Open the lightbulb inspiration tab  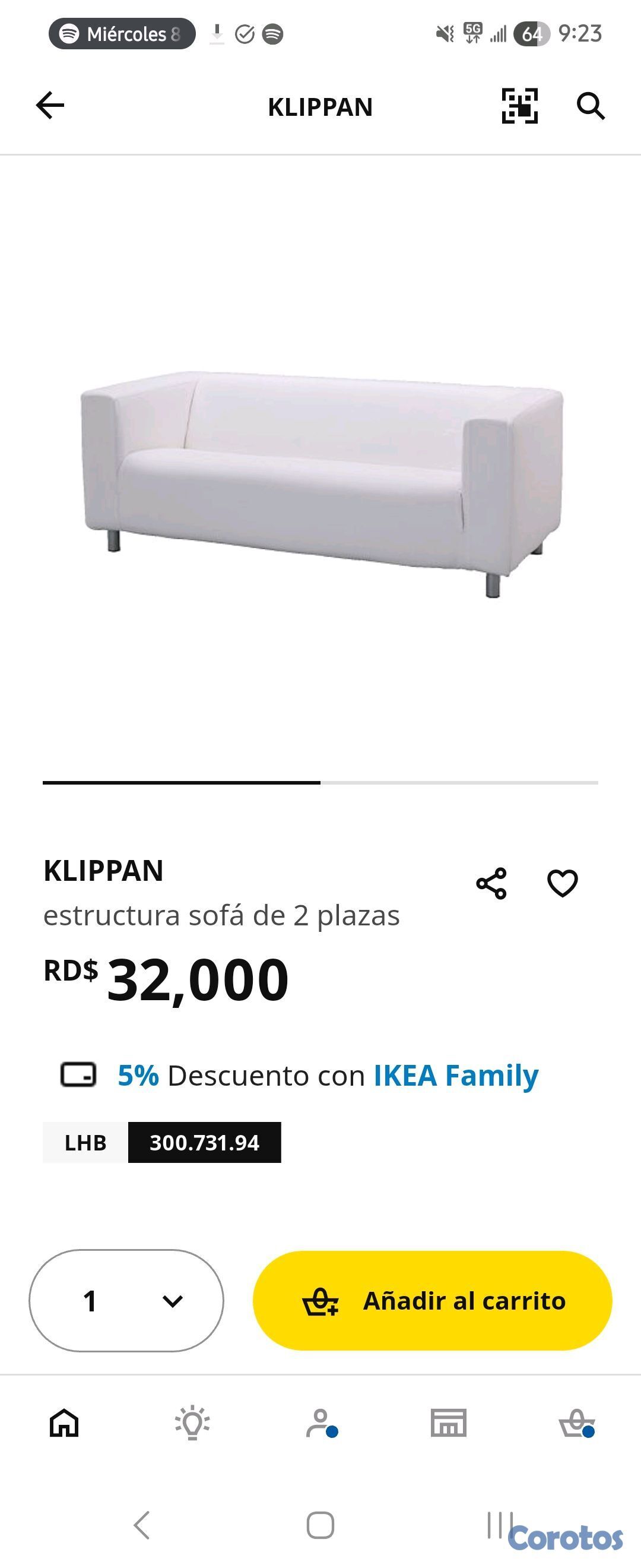[193, 1424]
